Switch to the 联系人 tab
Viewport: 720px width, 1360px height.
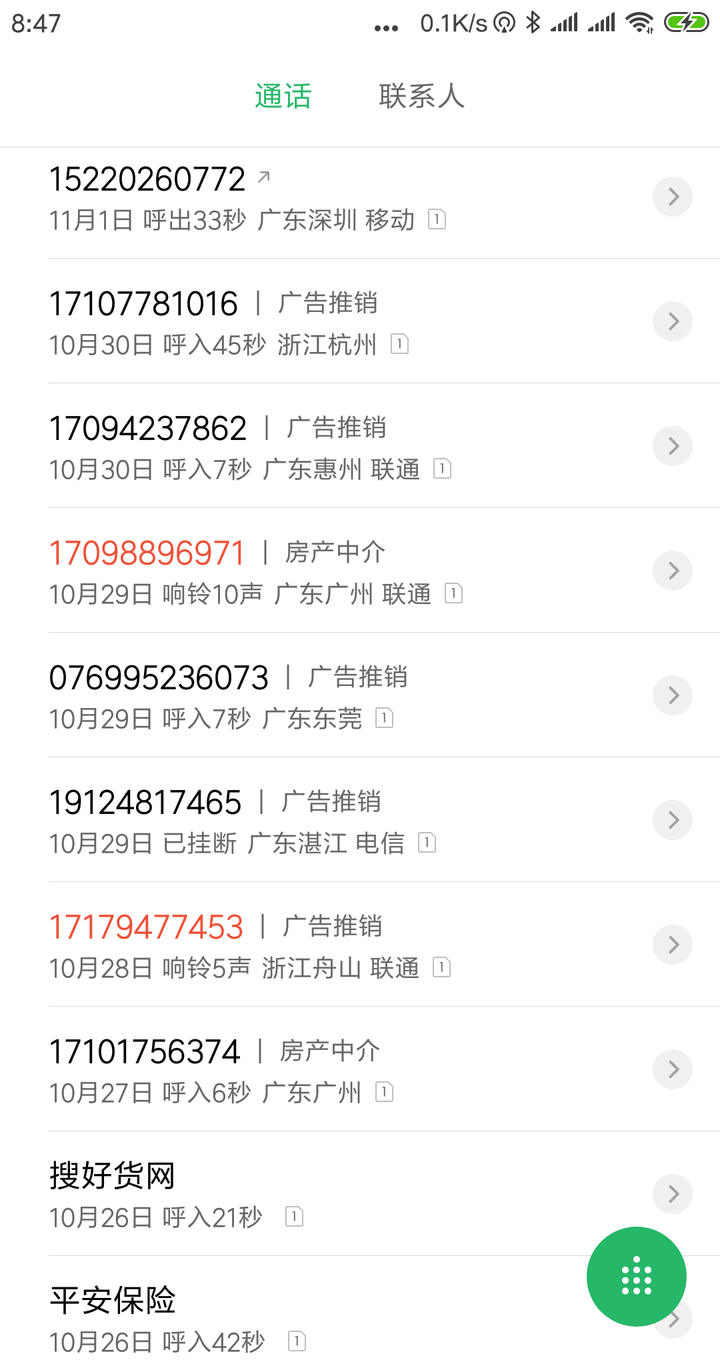[421, 96]
